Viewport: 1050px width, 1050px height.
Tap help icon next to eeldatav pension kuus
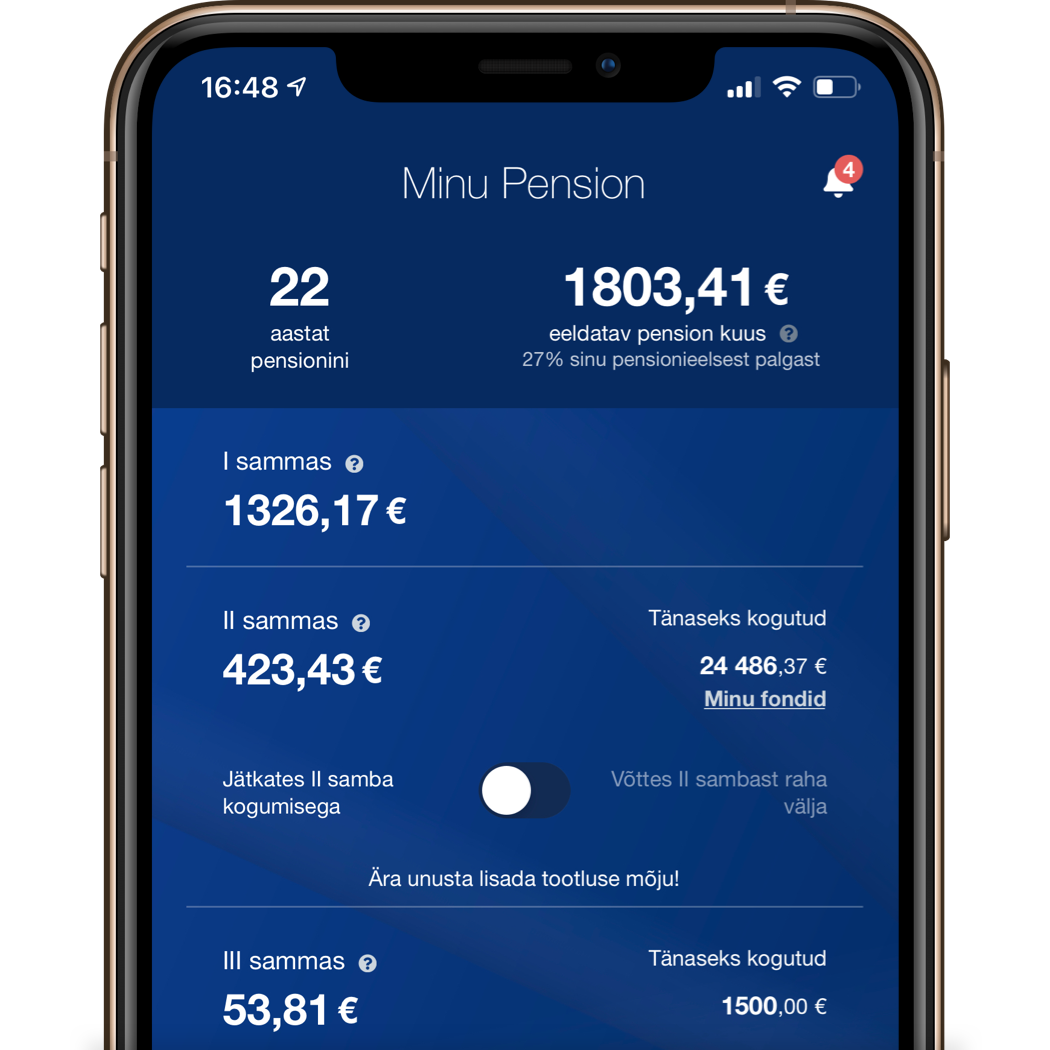[789, 334]
